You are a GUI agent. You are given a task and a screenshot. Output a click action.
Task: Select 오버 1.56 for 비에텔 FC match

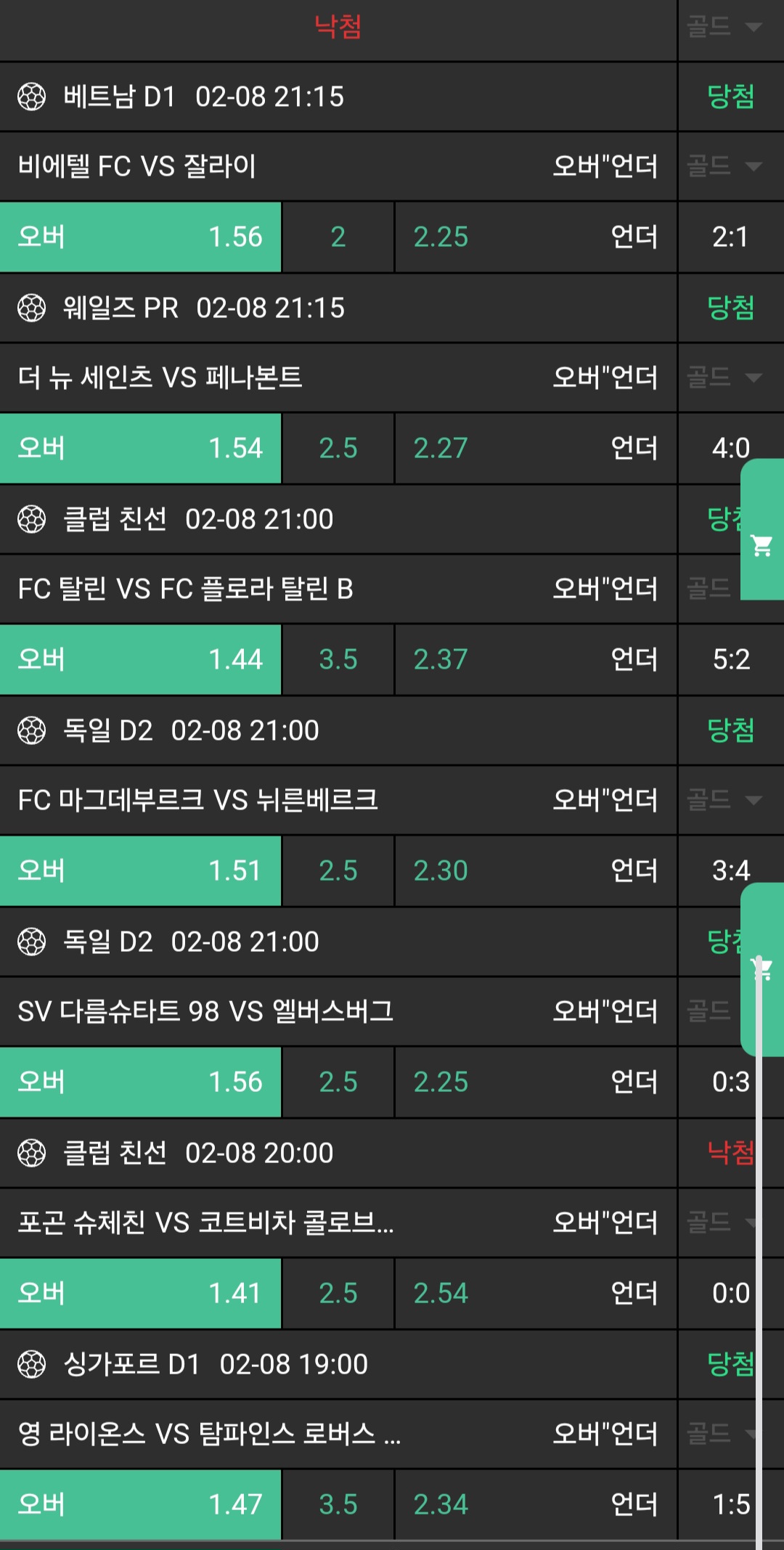pyautogui.click(x=140, y=237)
